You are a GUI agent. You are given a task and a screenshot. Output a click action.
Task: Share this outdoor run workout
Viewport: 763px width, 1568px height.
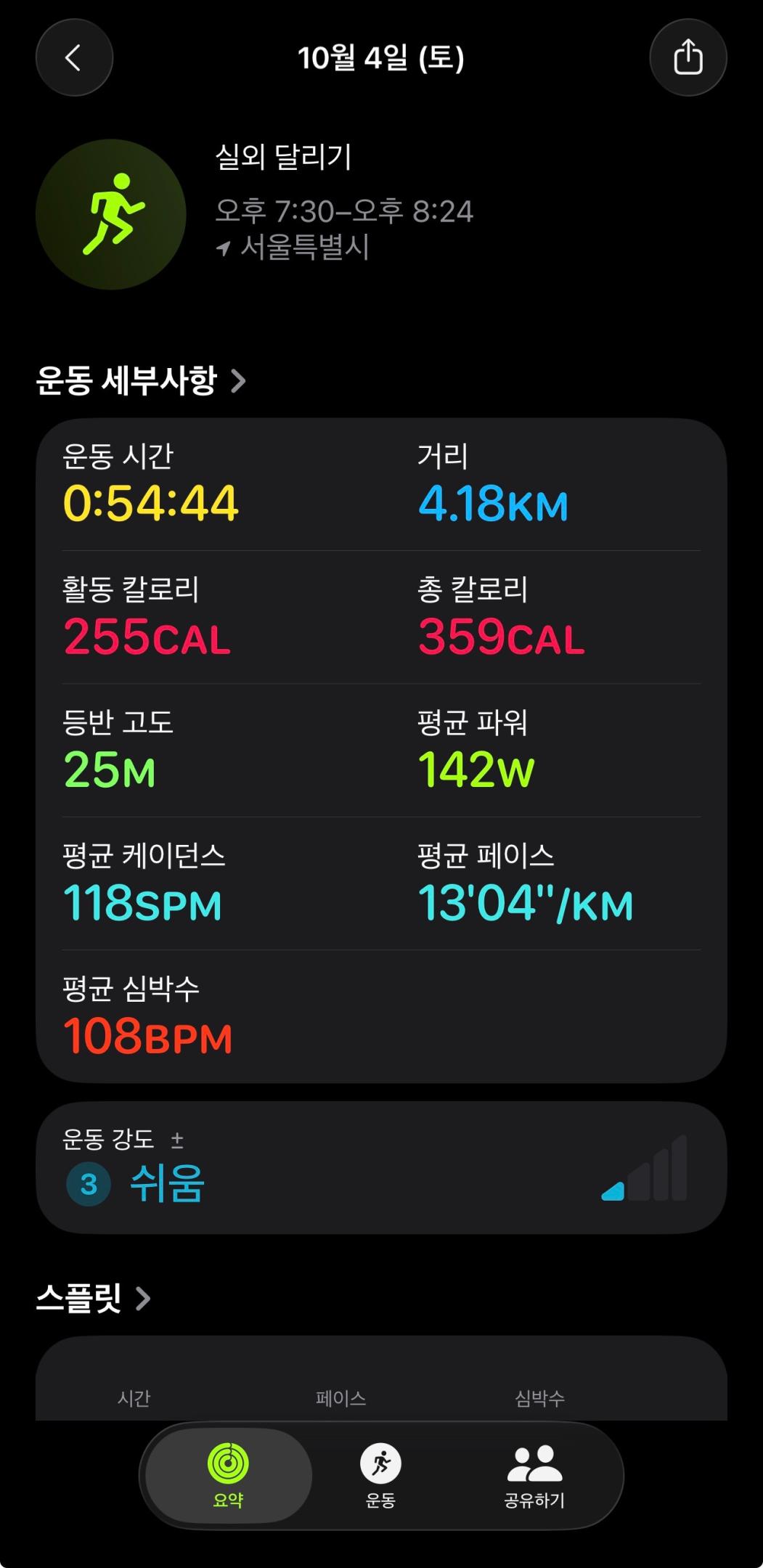(687, 58)
